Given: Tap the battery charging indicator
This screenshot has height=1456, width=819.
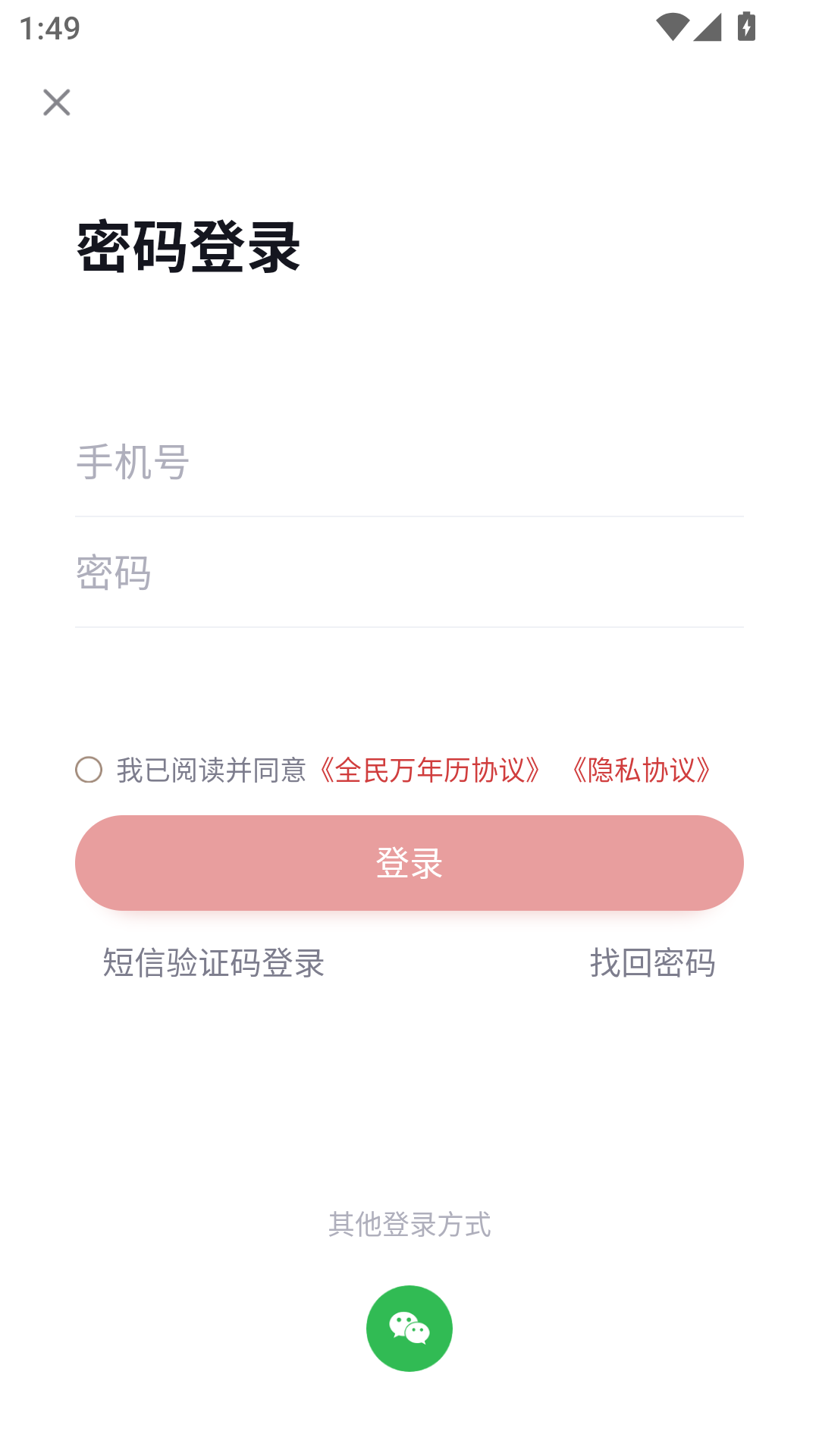Looking at the screenshot, I should [x=746, y=25].
